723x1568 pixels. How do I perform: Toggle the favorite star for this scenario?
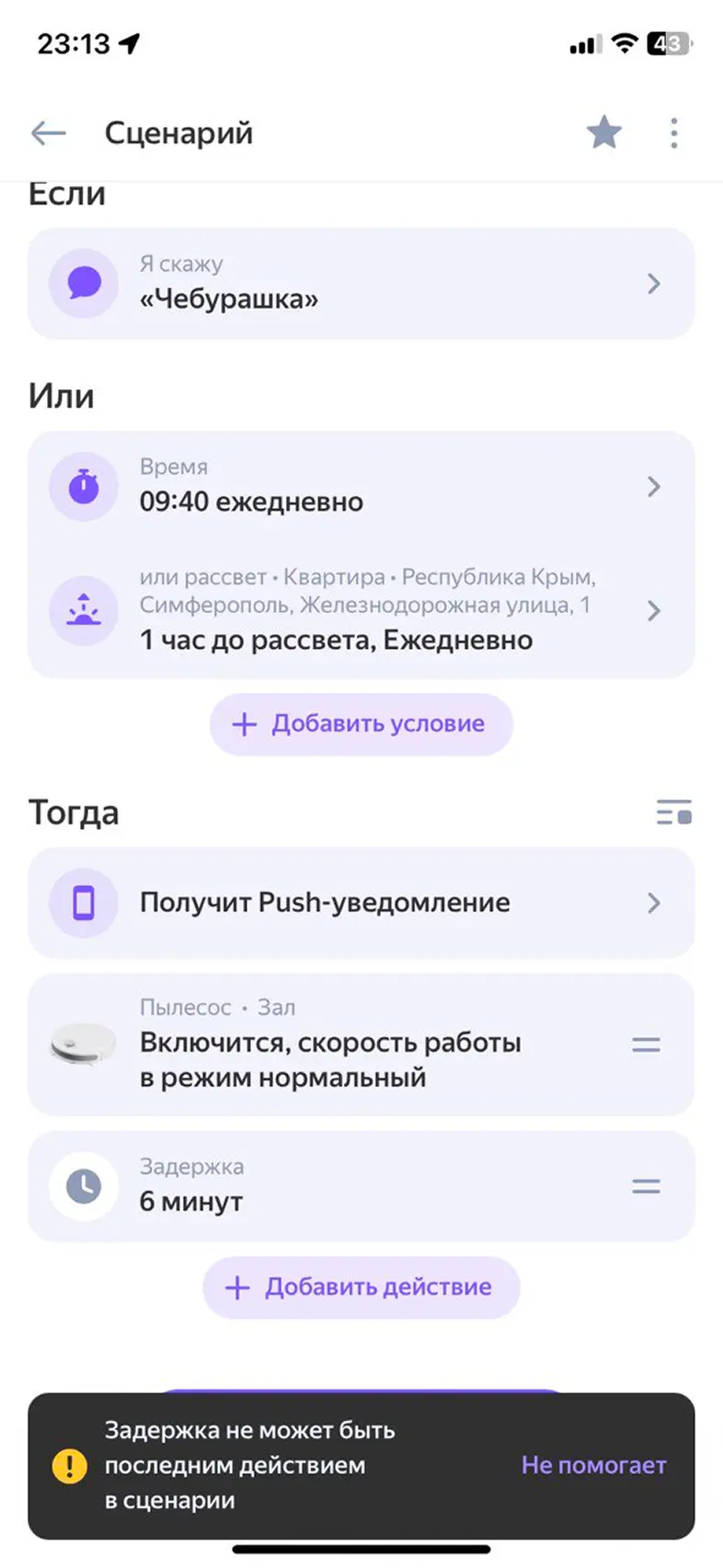(x=604, y=133)
